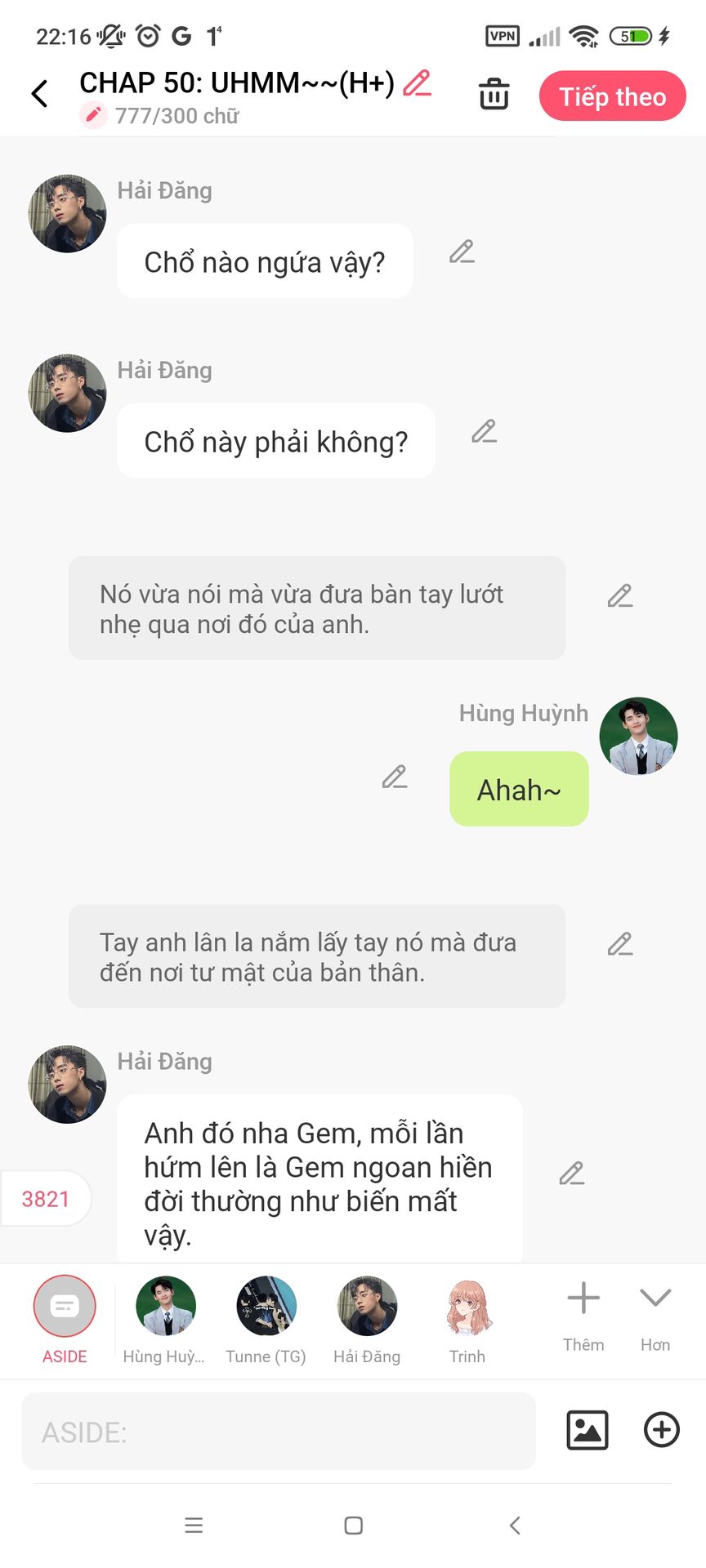
Task: Edit the message "Chổ này phải không?"
Action: [484, 431]
